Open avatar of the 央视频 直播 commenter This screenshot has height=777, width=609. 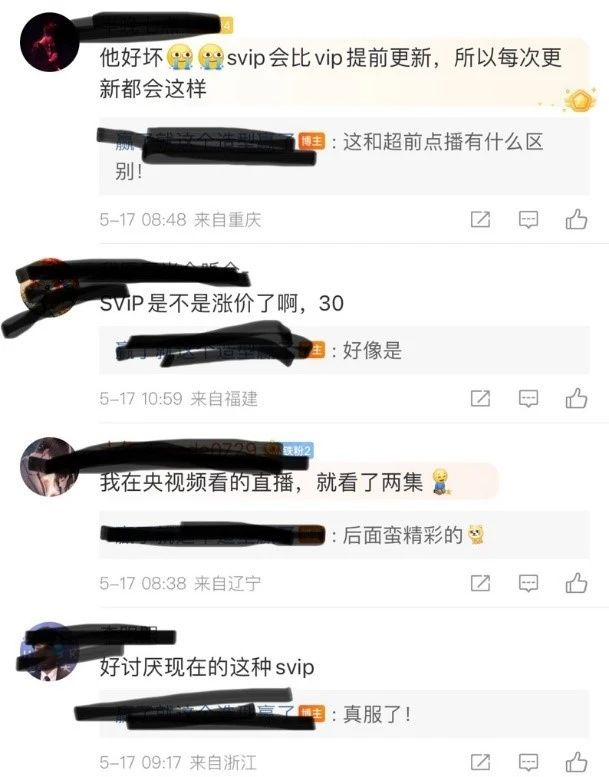[x=48, y=466]
